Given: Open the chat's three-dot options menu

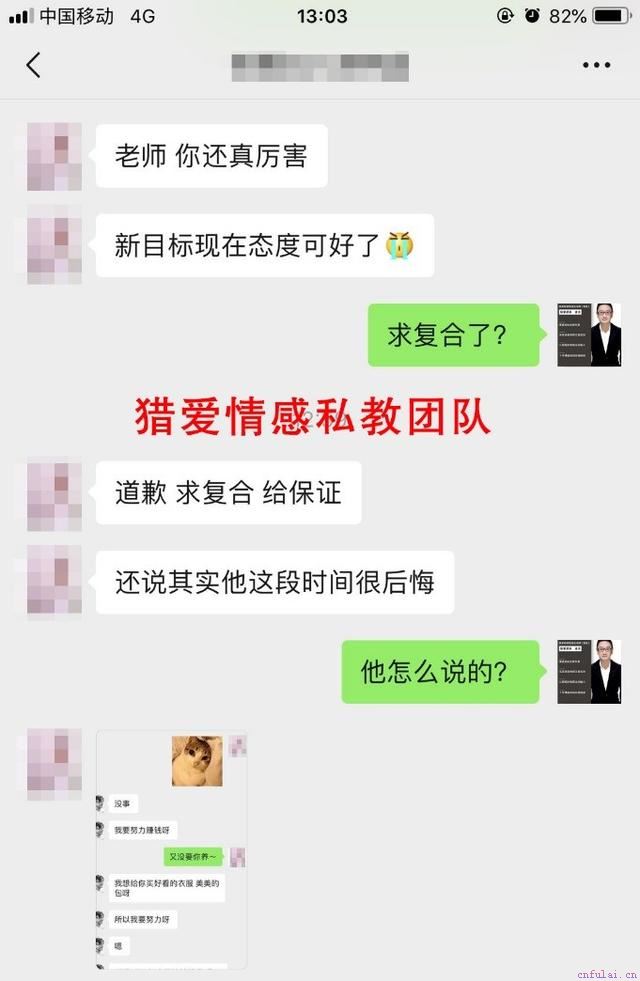Looking at the screenshot, I should (596, 66).
